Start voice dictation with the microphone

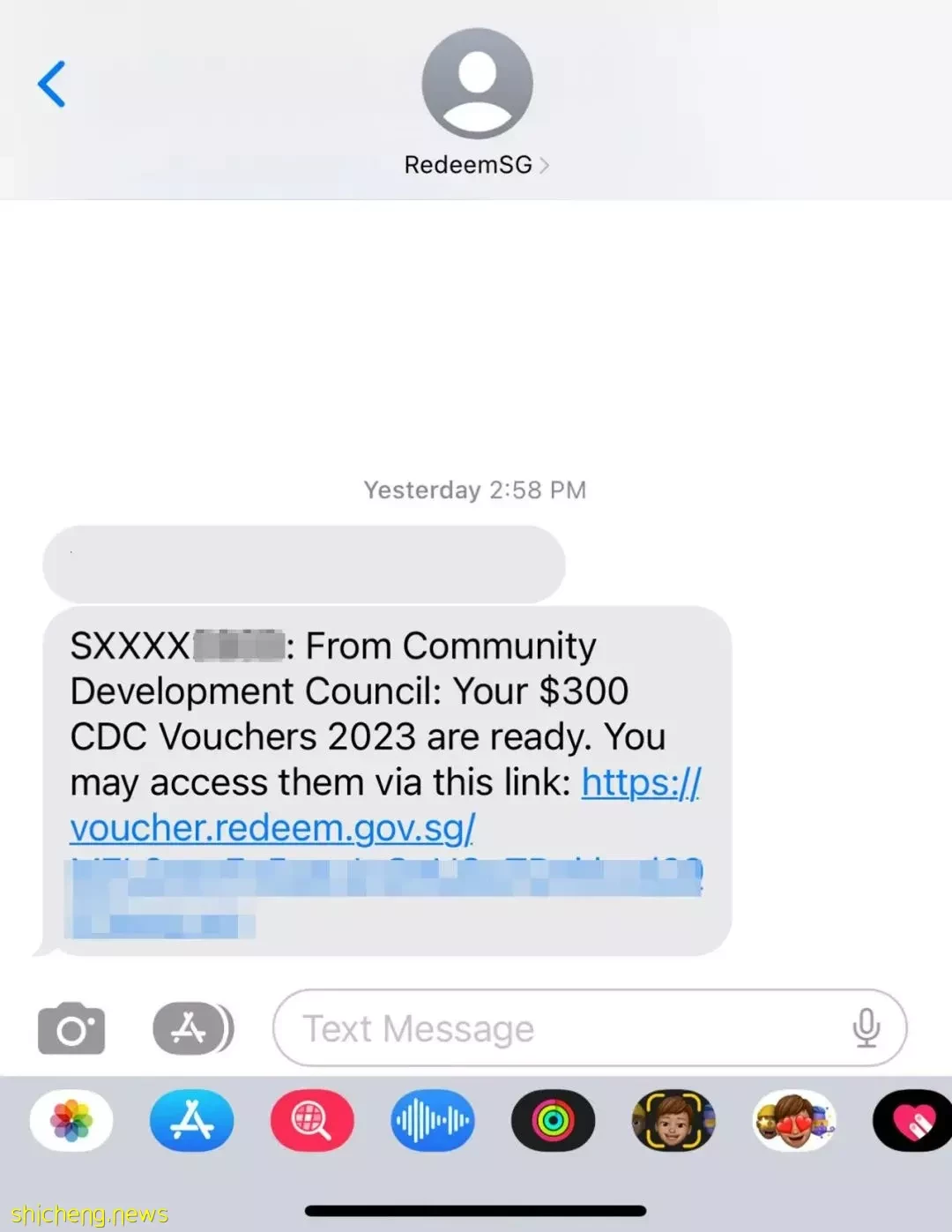866,1028
